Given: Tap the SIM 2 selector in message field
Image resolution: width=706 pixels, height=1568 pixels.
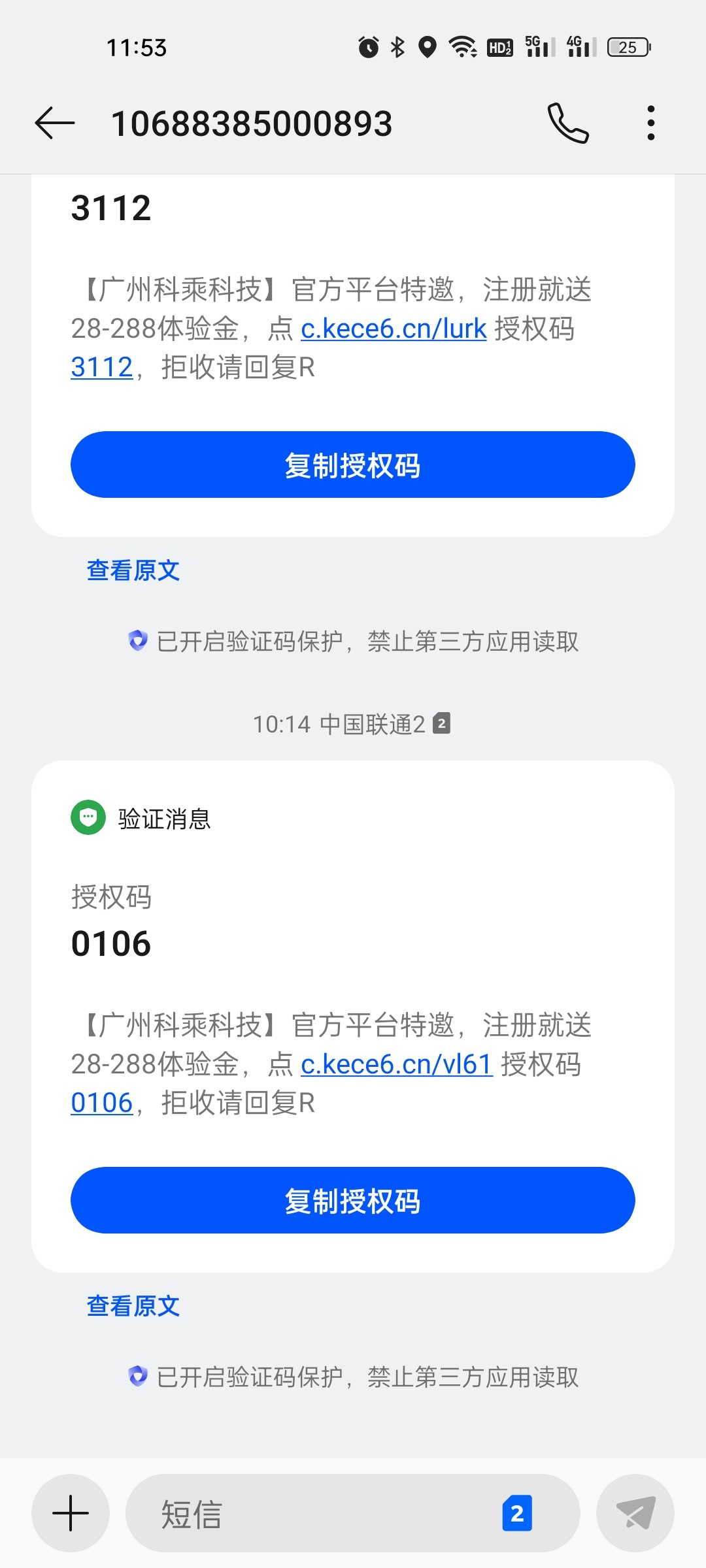Looking at the screenshot, I should point(518,1513).
